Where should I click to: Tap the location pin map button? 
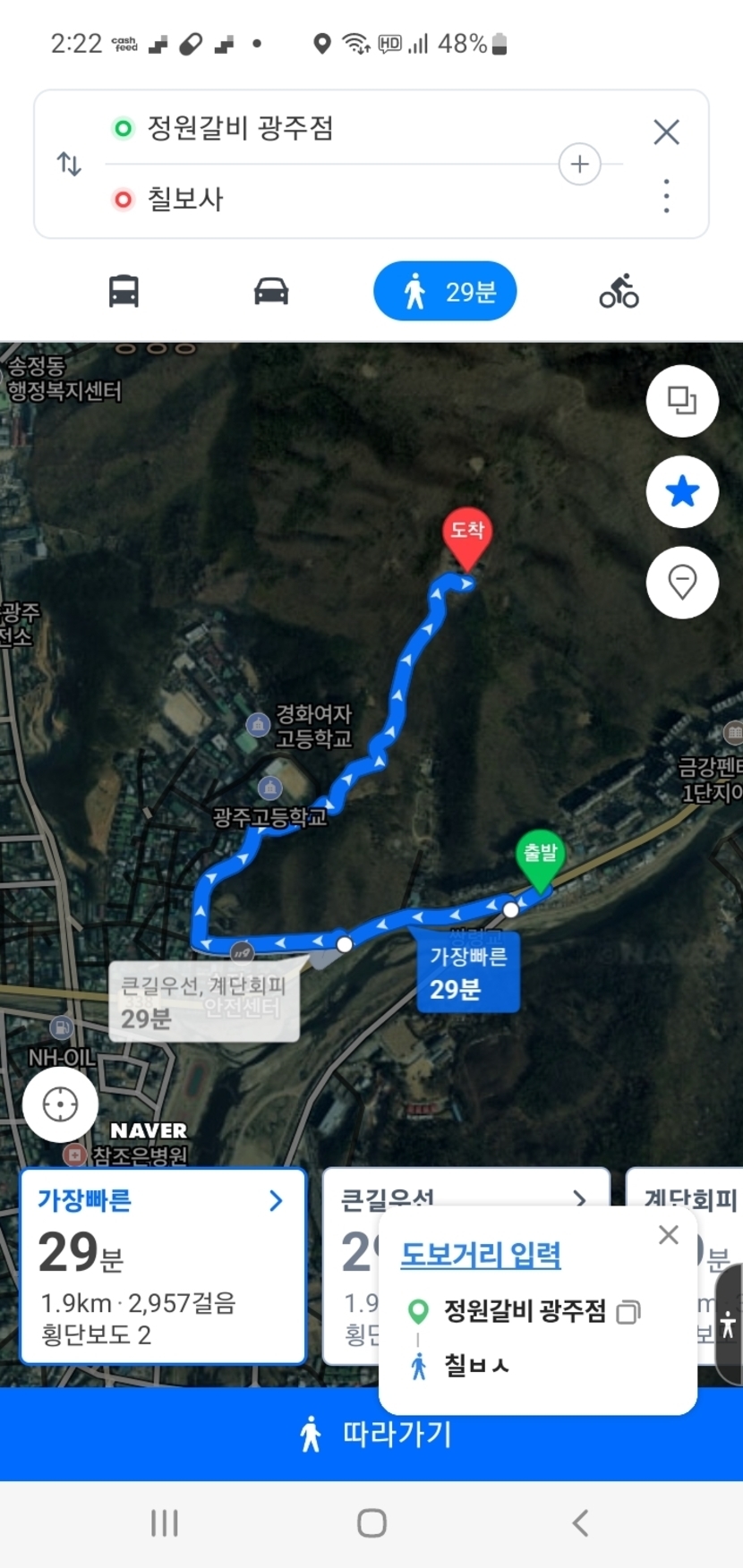pos(682,583)
